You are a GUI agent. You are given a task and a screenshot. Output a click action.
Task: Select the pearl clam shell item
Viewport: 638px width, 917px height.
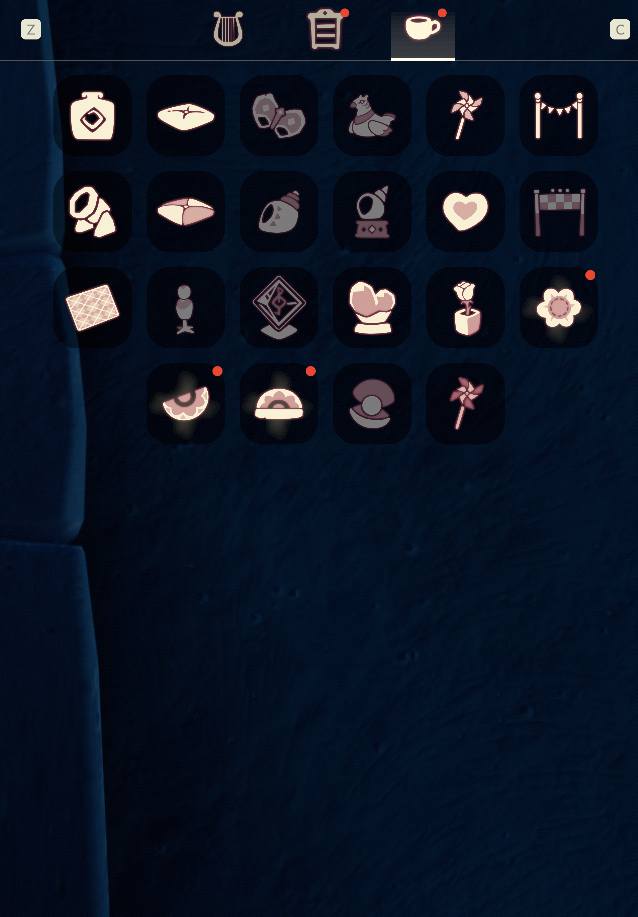click(372, 404)
